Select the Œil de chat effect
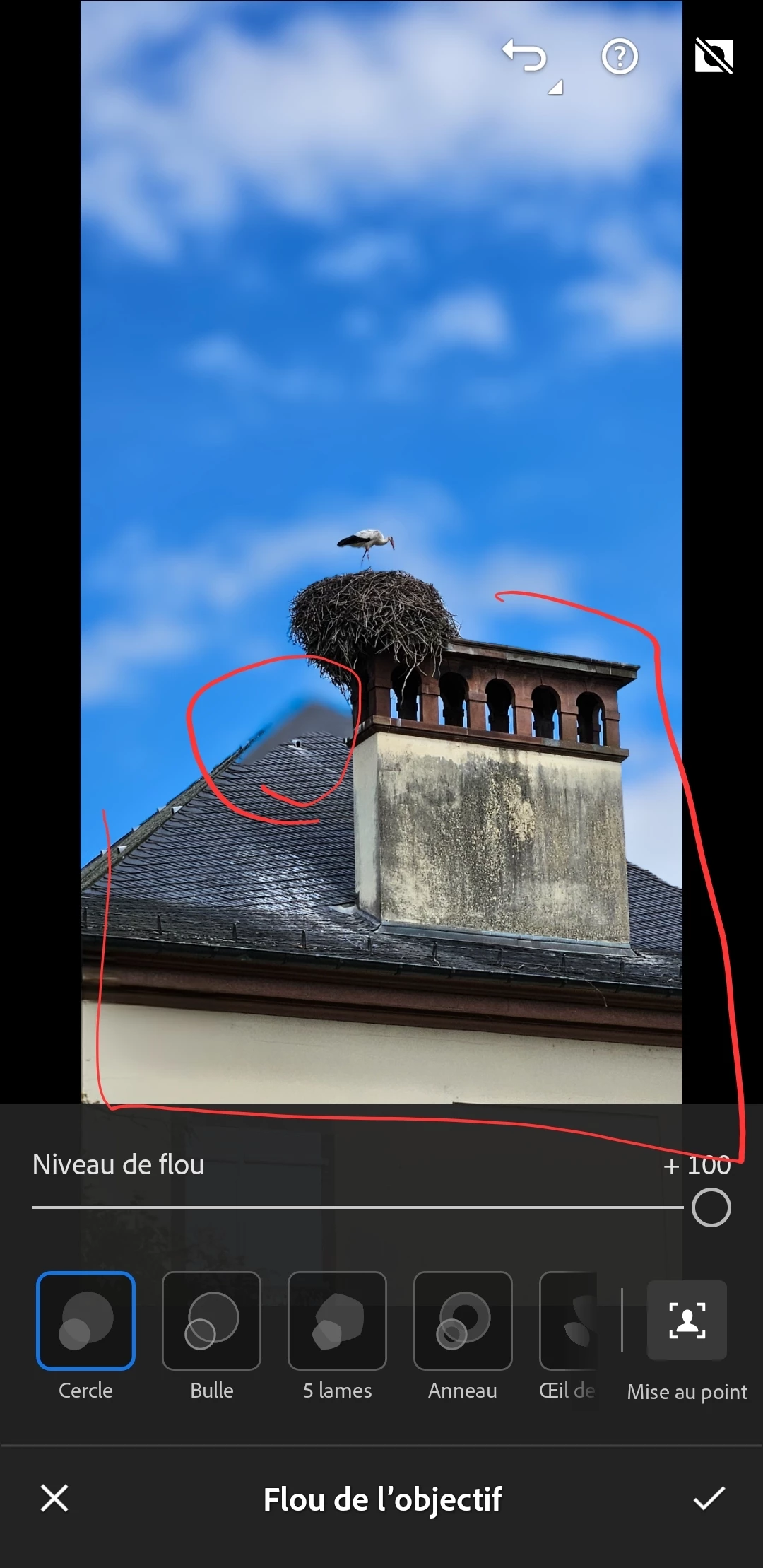 569,1321
